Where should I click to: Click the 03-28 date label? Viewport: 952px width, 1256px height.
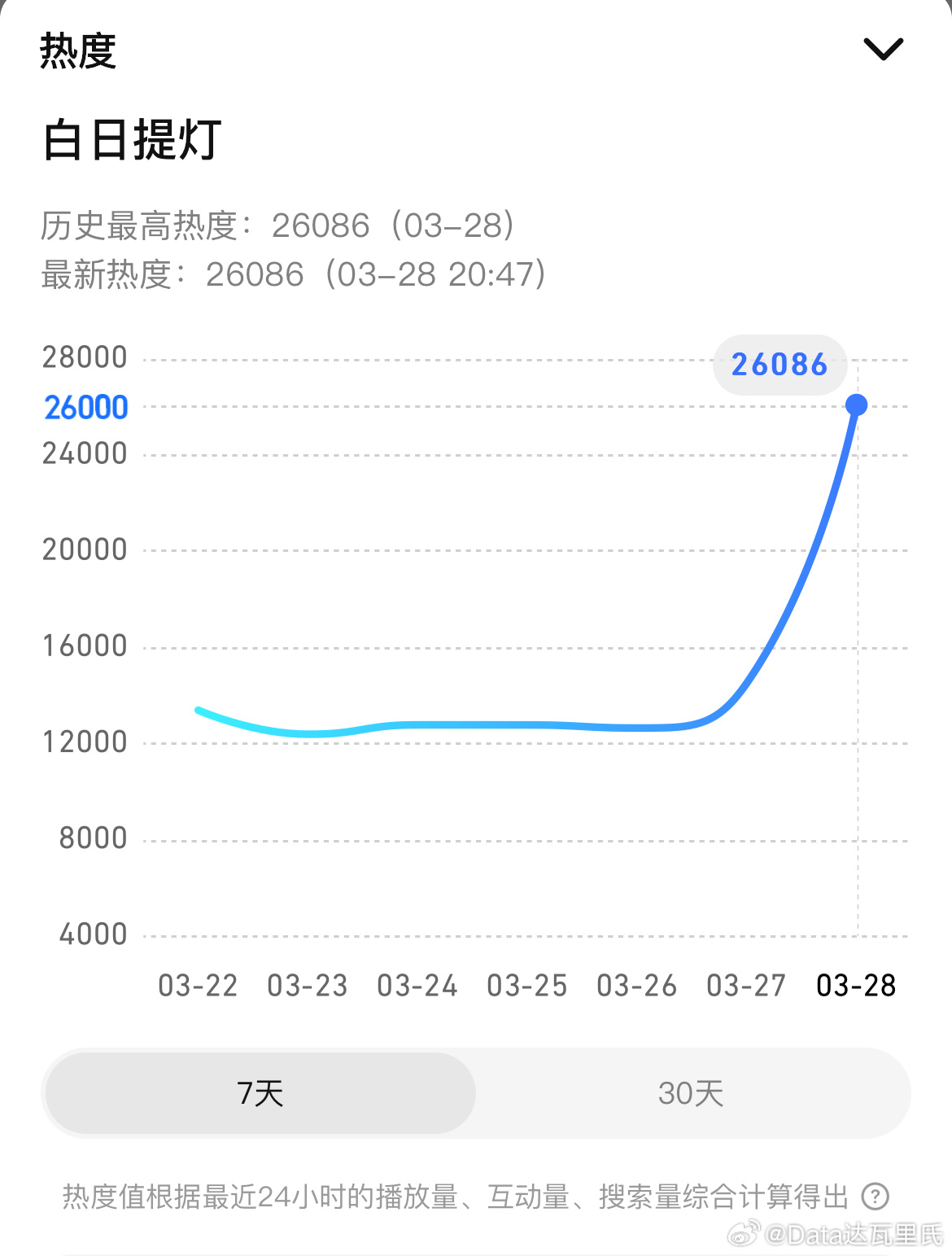coord(857,986)
